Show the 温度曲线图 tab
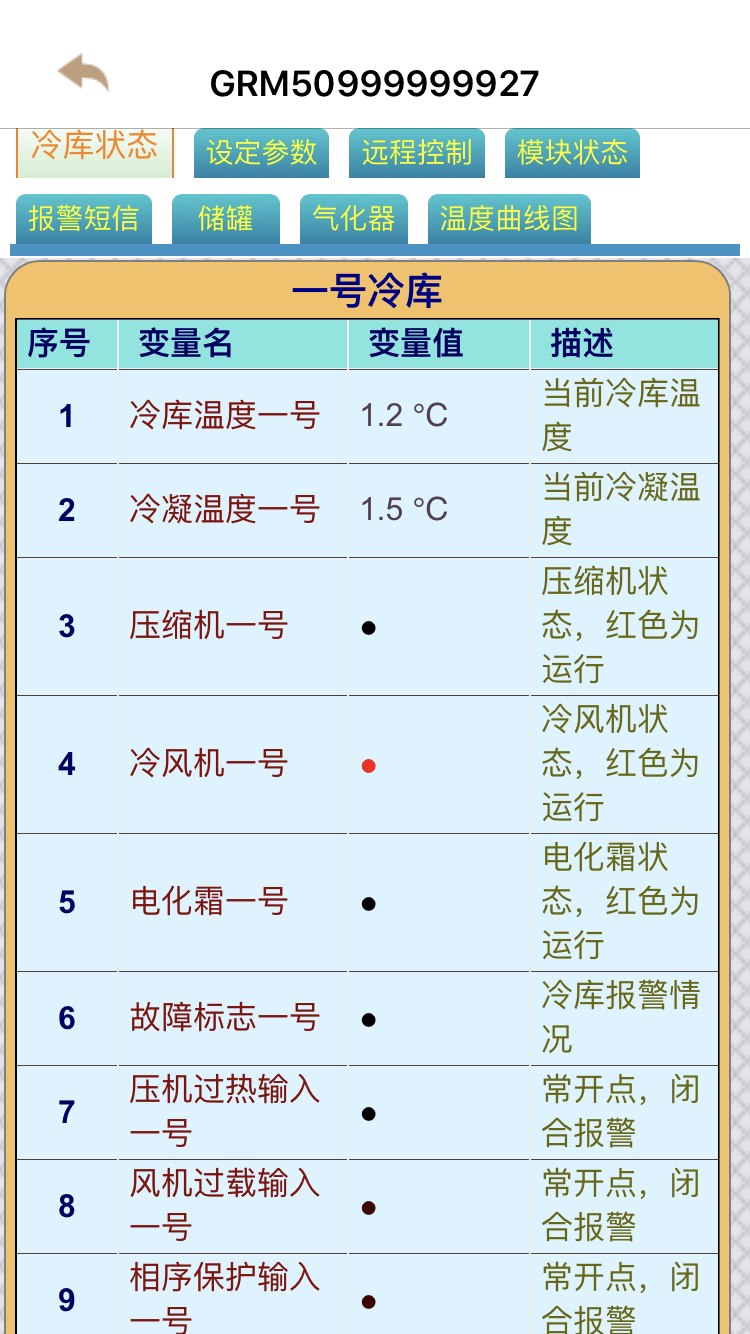This screenshot has width=750, height=1334. tap(509, 218)
